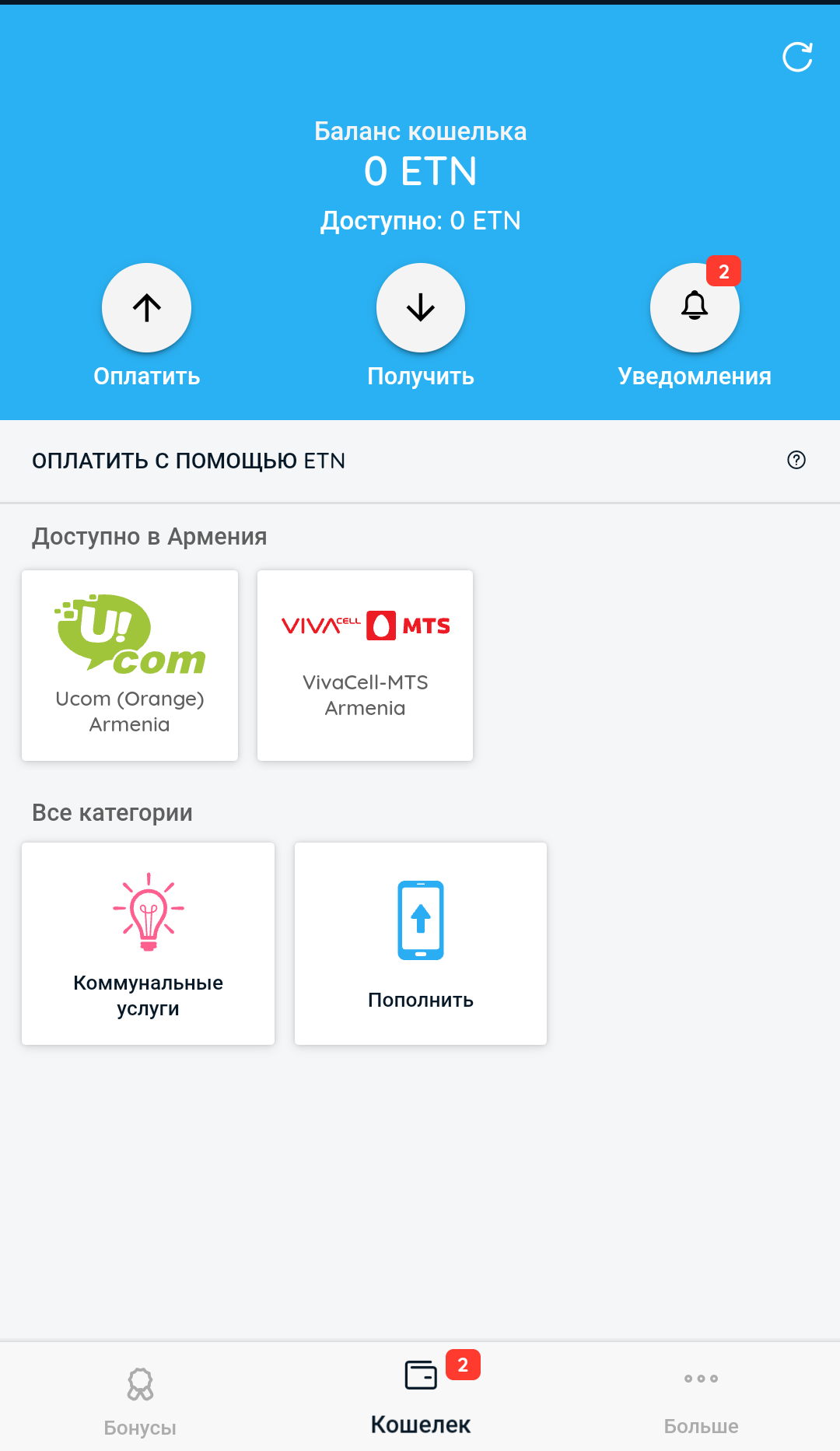Open Уведомления bell with badge
This screenshot has width=840, height=1451.
pyautogui.click(x=695, y=308)
